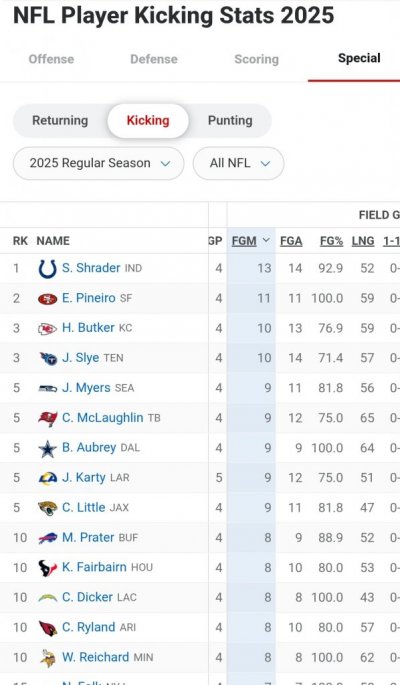Open B. Aubrey's player page
The image size is (400, 685).
pos(89,448)
